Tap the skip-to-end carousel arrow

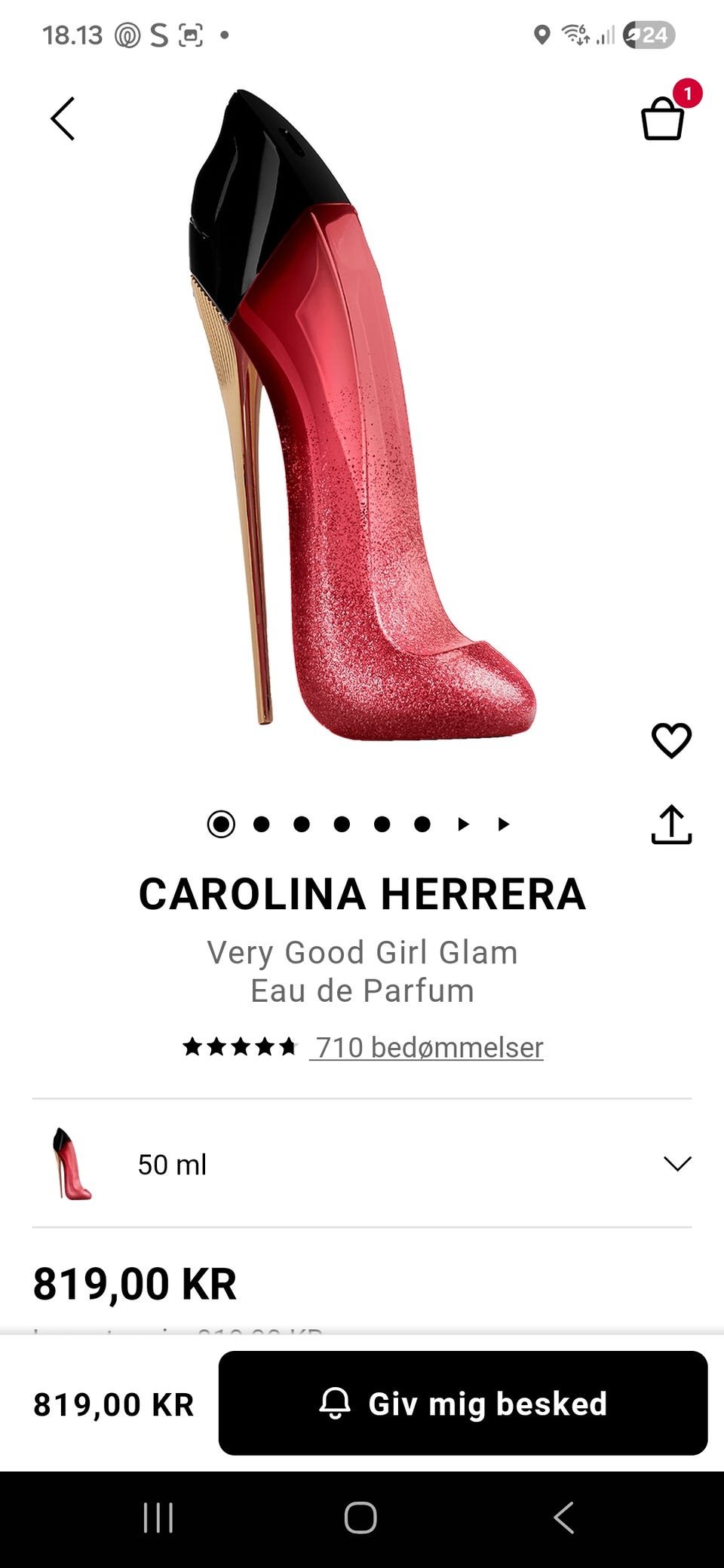(503, 824)
